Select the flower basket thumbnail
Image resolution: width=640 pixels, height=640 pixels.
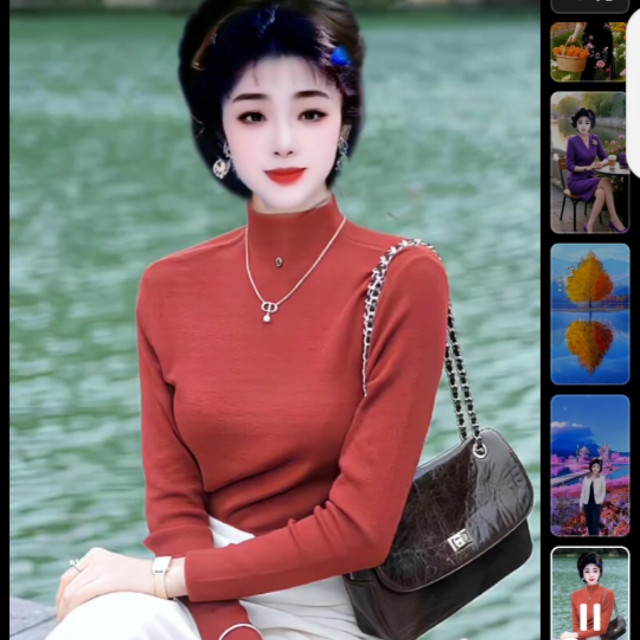point(588,51)
